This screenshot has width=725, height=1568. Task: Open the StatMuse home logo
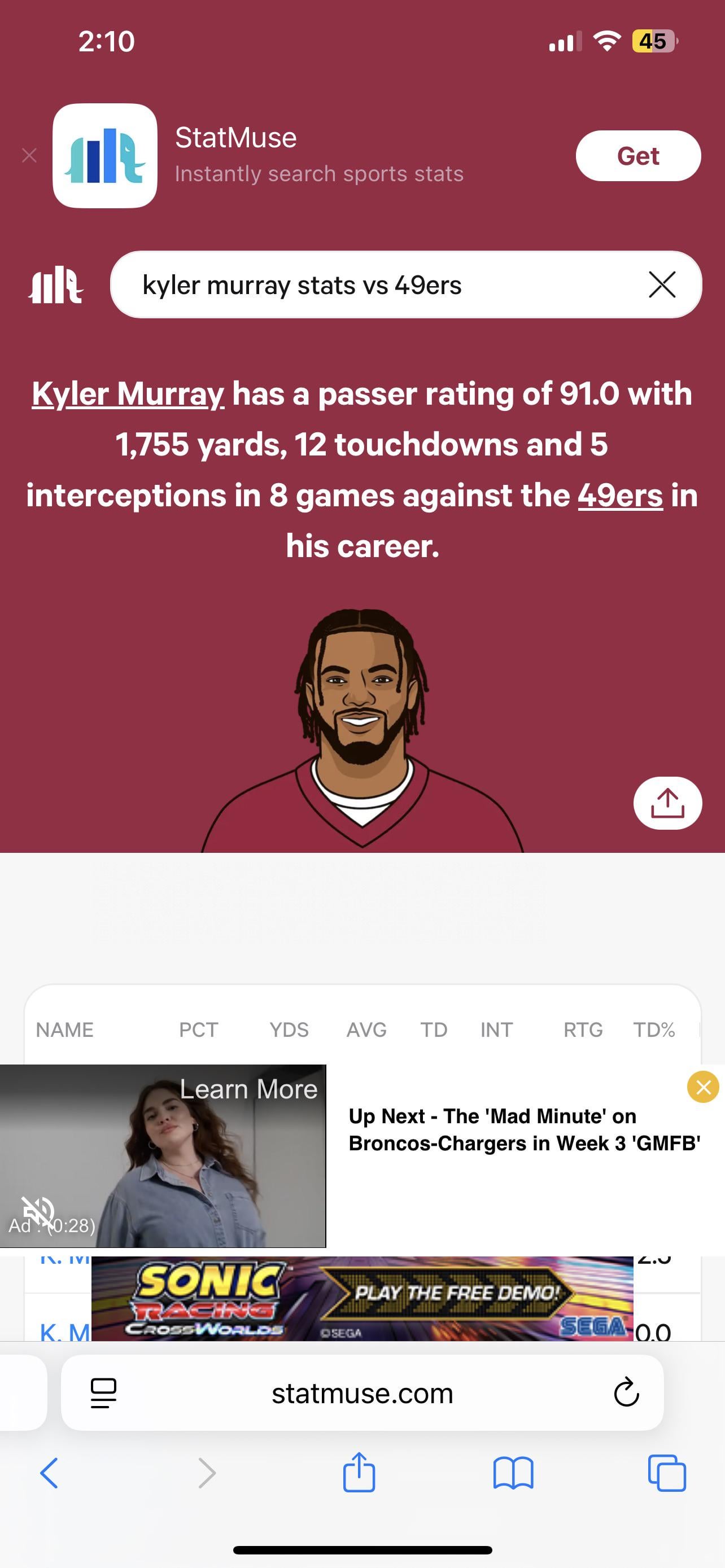click(x=55, y=284)
